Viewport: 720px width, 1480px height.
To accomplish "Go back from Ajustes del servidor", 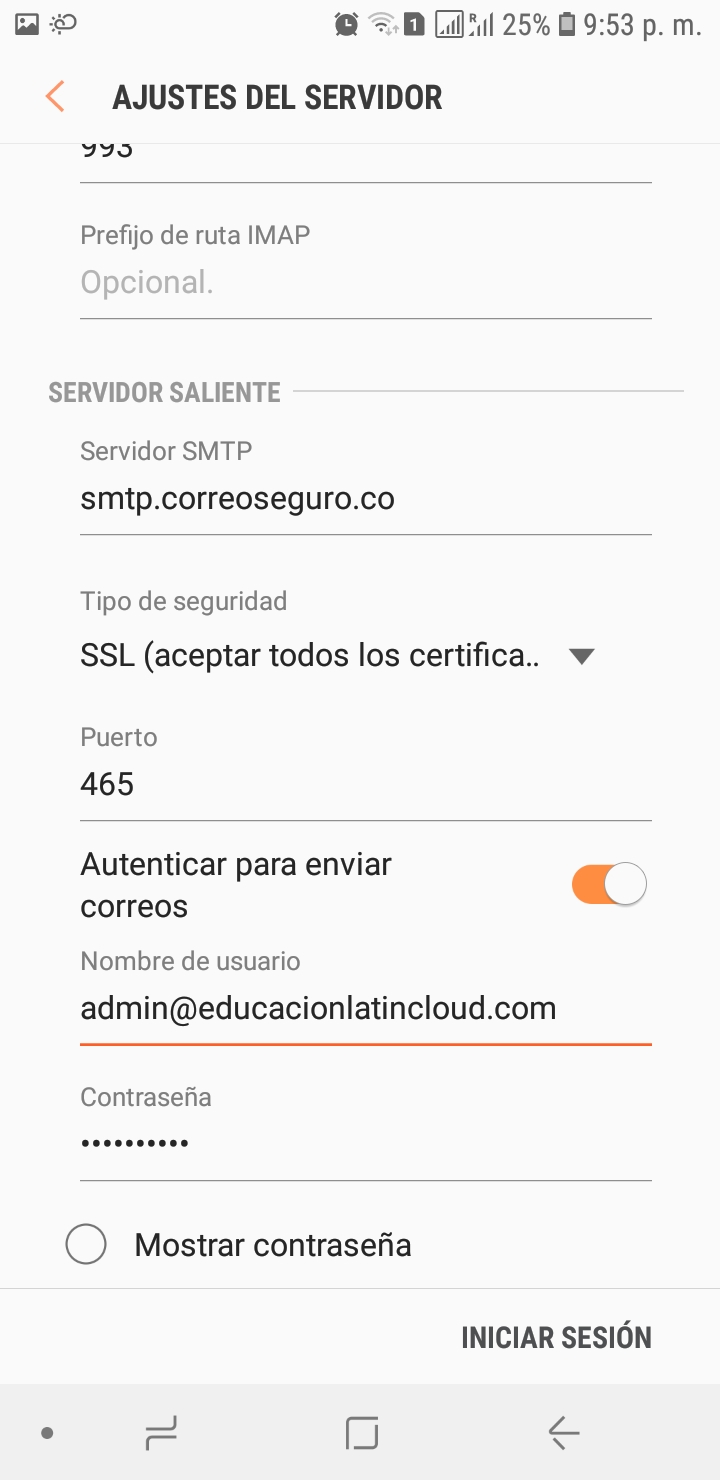I will click(55, 97).
